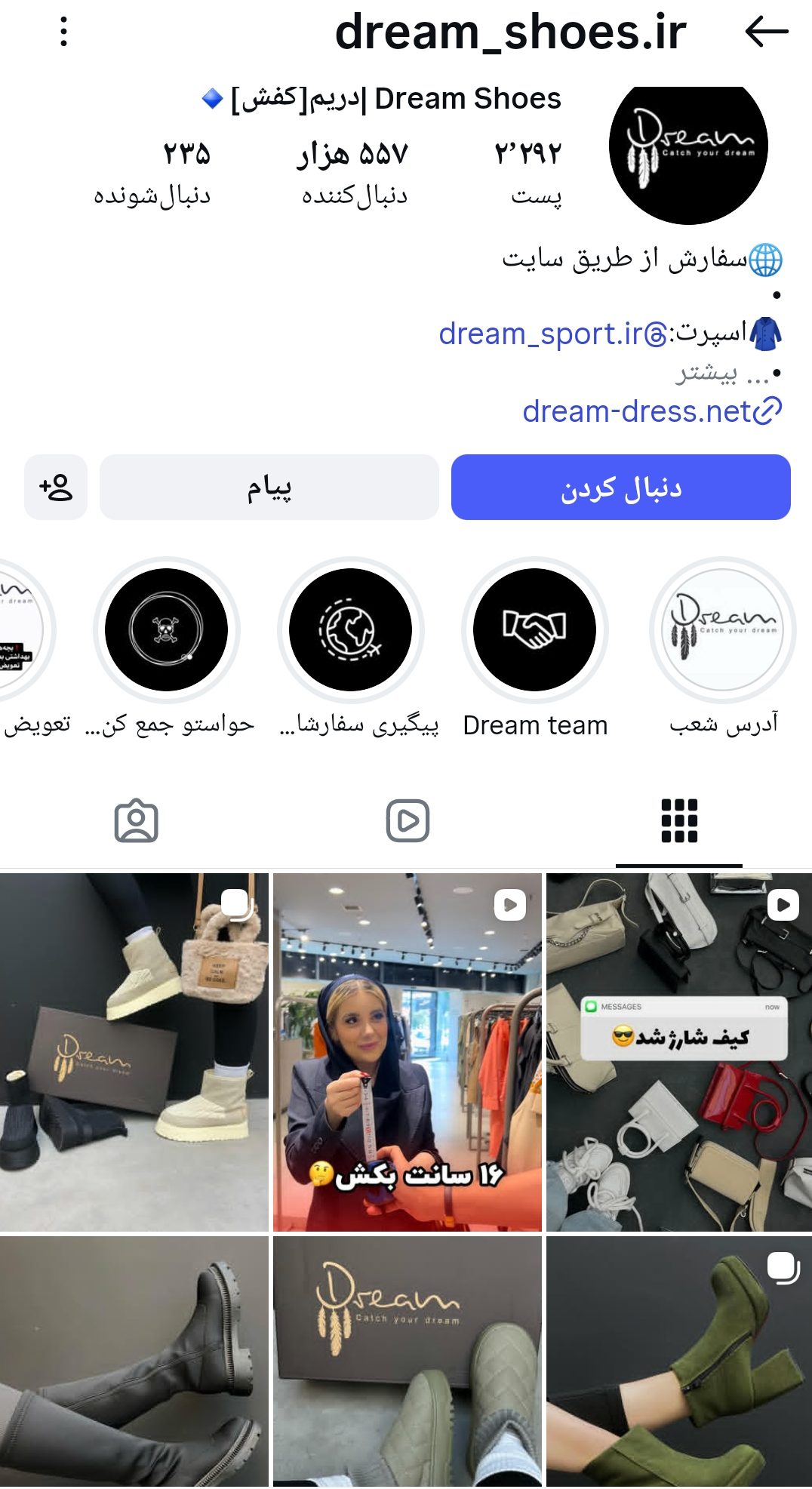Go back using the arrow

click(x=766, y=32)
